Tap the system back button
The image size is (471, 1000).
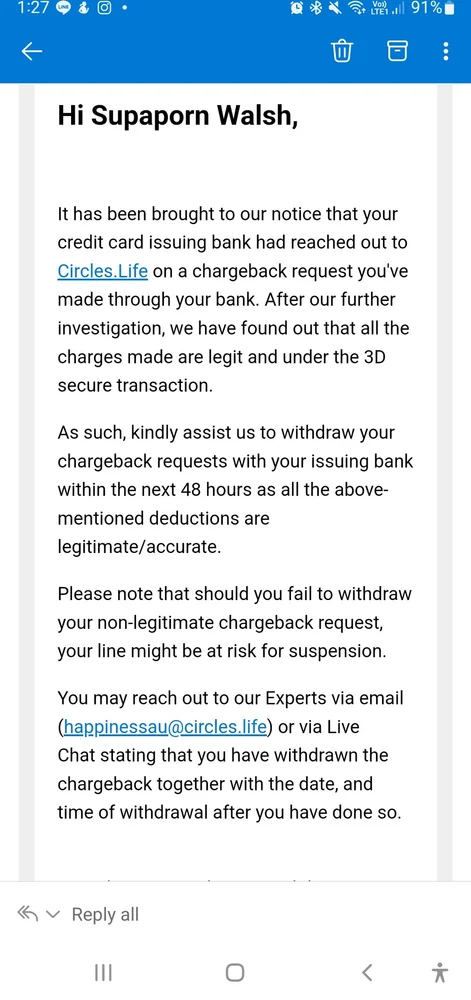click(x=366, y=973)
